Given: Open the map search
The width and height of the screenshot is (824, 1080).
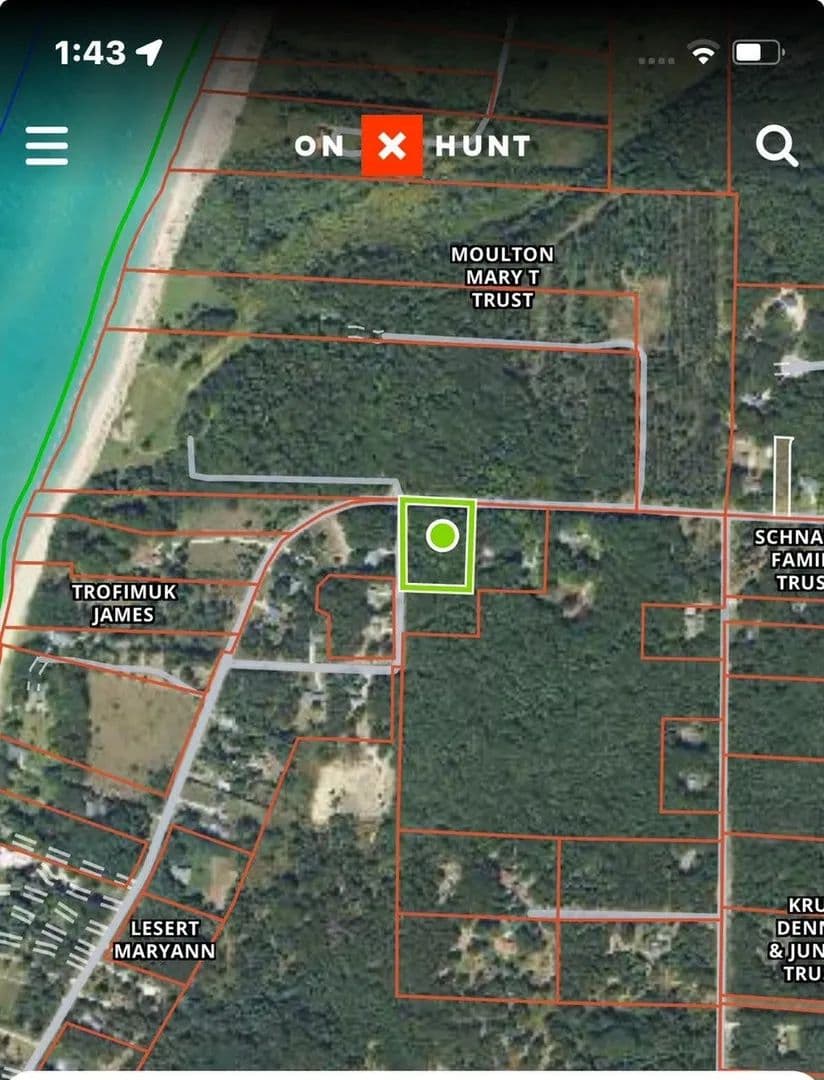Looking at the screenshot, I should 776,146.
